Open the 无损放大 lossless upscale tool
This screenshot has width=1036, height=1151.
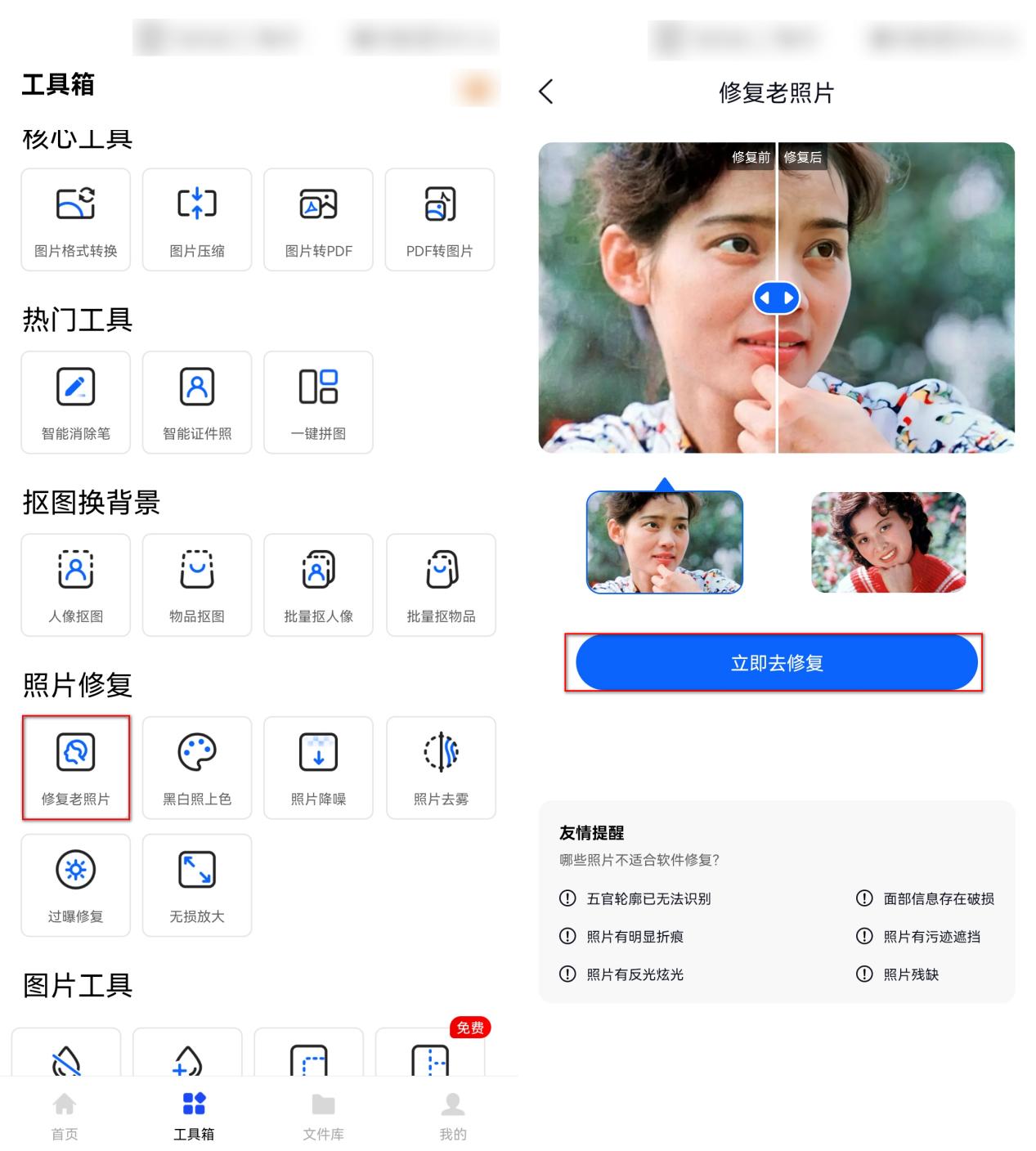(x=196, y=885)
